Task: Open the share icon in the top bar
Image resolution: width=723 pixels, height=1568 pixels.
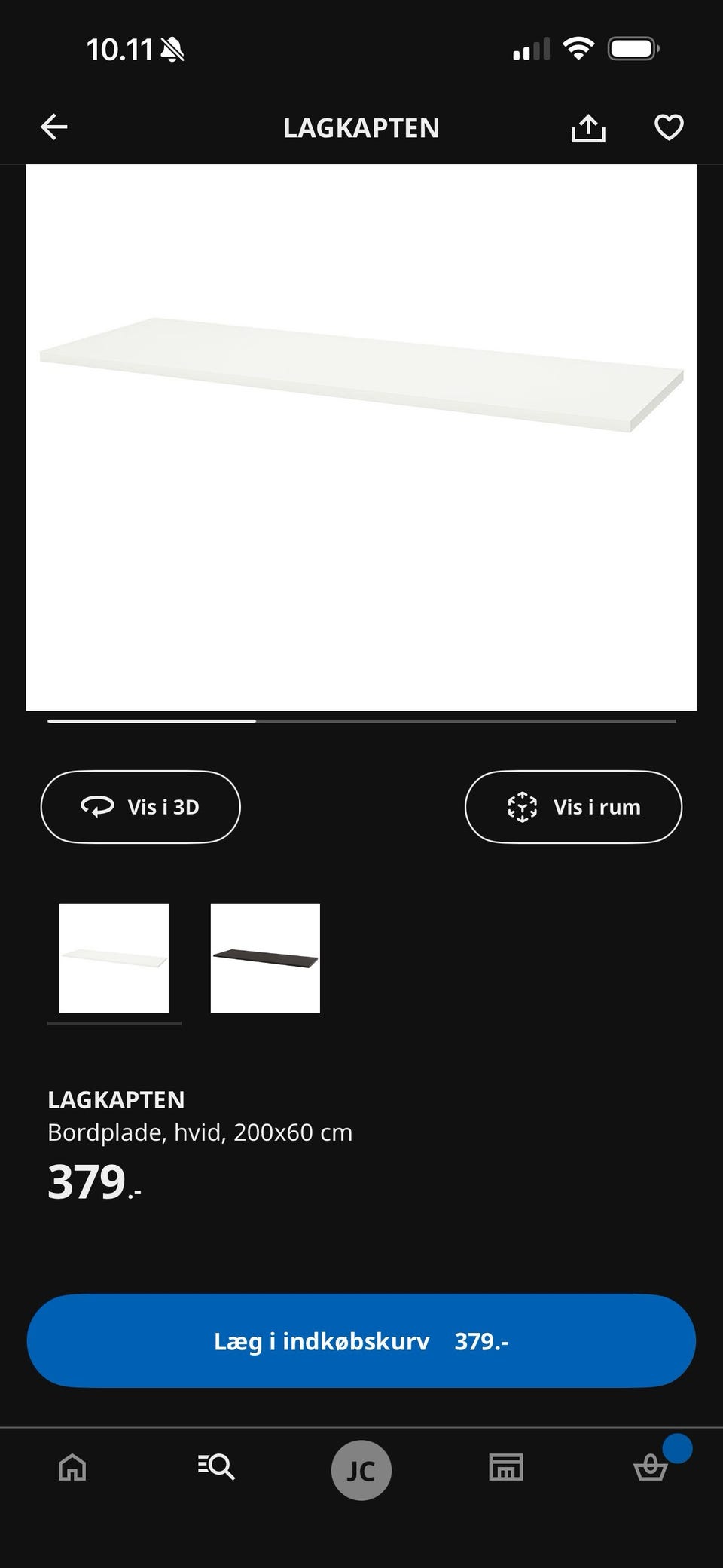Action: pyautogui.click(x=589, y=127)
